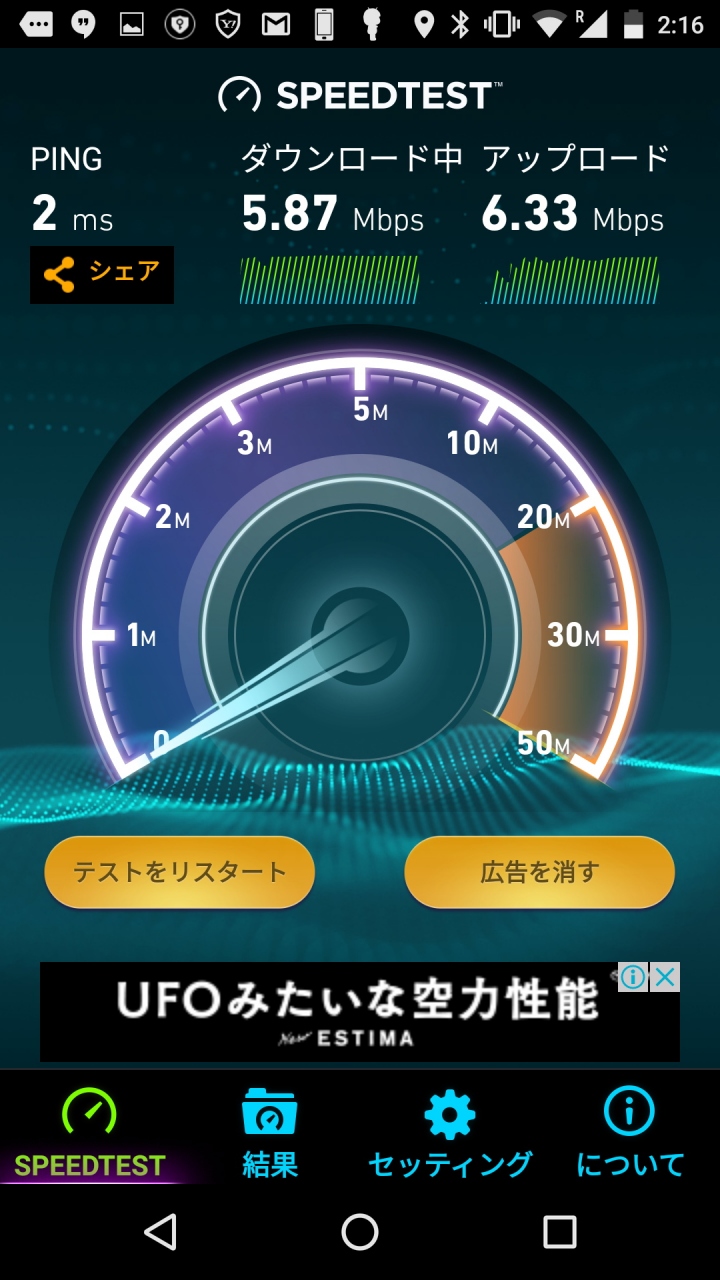Go back using the system back button

(x=161, y=1232)
